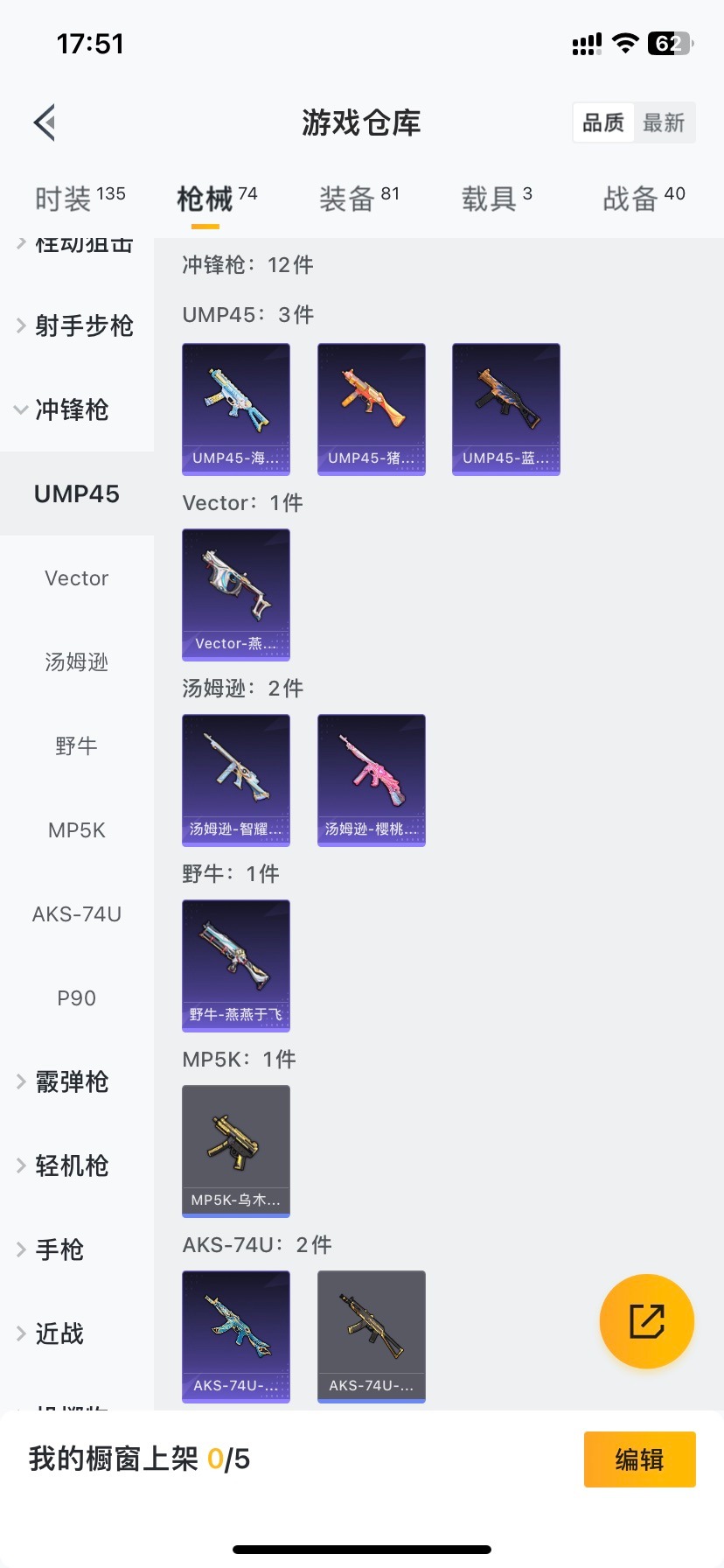Open the MP5K-乌木 skin item
The image size is (724, 1568).
point(236,1151)
